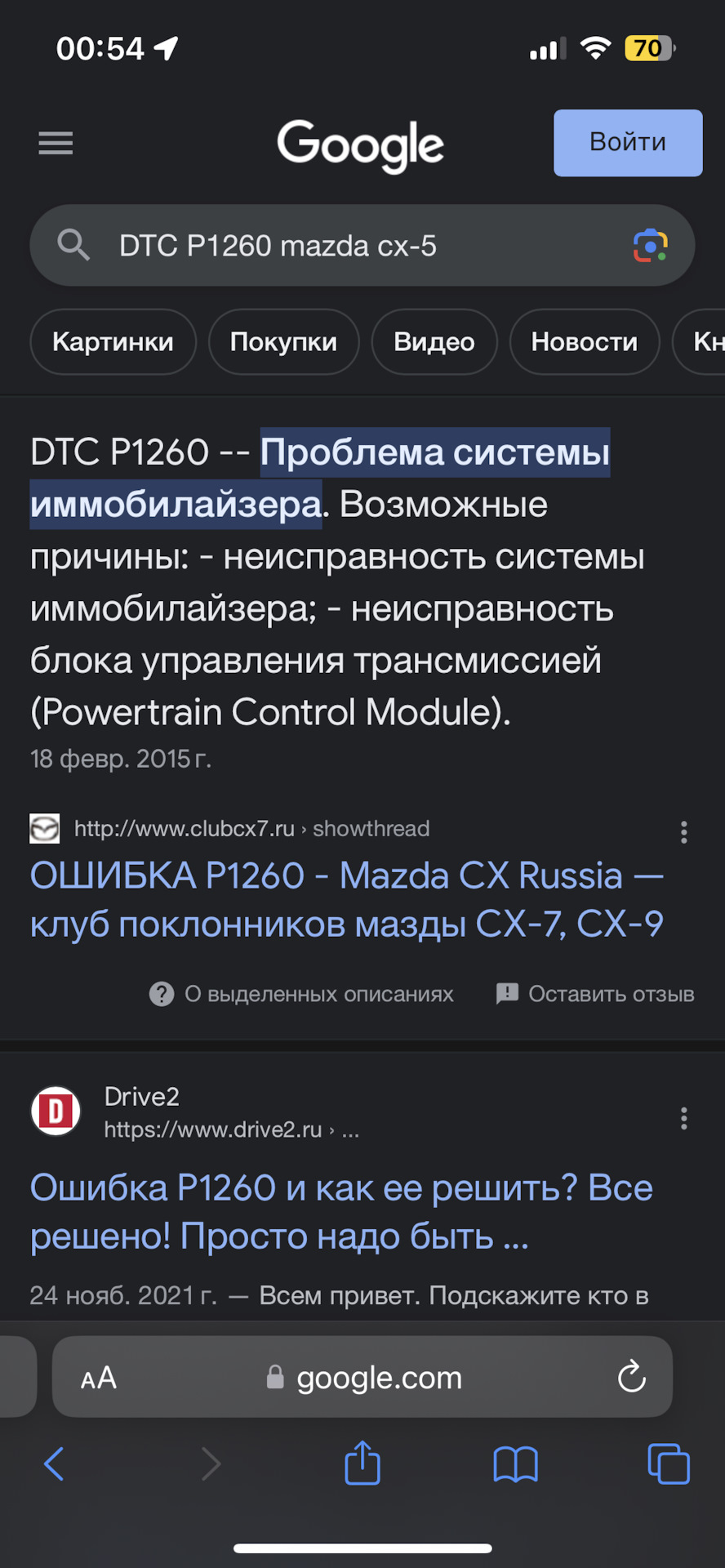Viewport: 725px width, 1568px height.
Task: Open the Drive2 result about Ошибка P1260
Action: (x=341, y=1211)
